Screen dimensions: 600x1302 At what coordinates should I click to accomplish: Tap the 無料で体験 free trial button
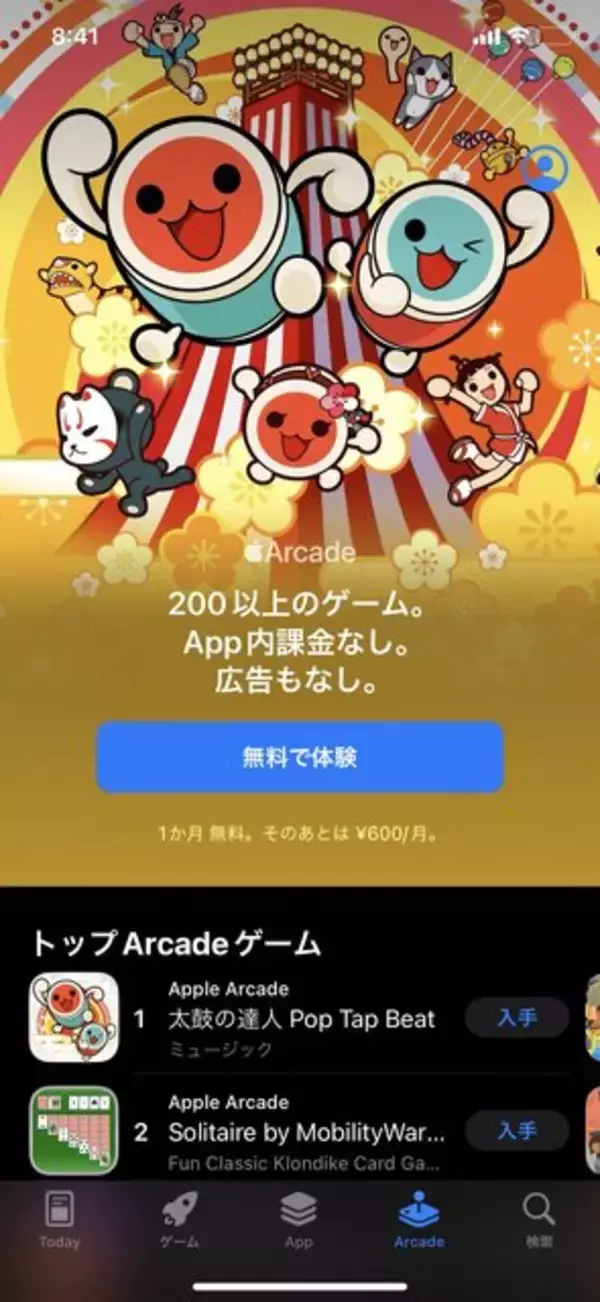(x=299, y=757)
